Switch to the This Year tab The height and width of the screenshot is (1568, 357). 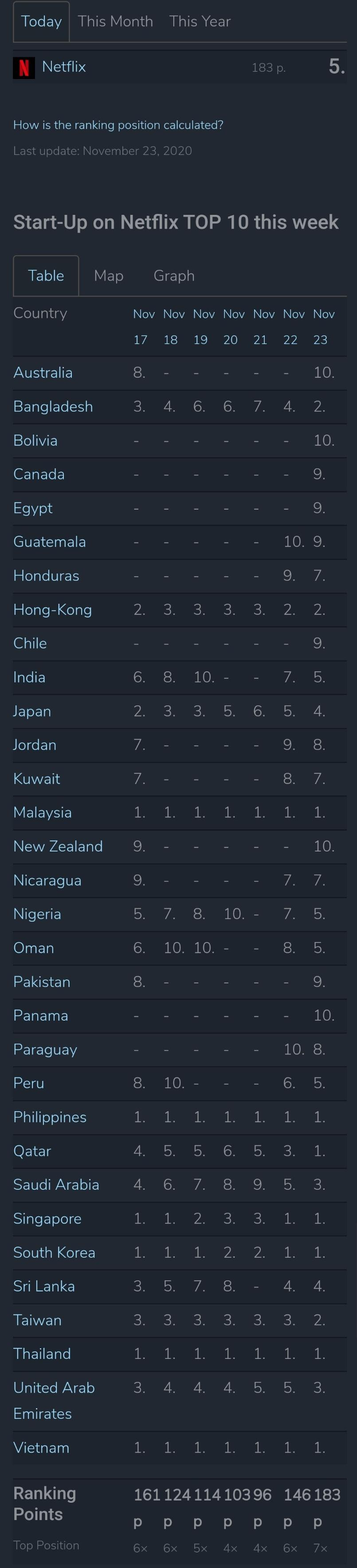point(200,21)
